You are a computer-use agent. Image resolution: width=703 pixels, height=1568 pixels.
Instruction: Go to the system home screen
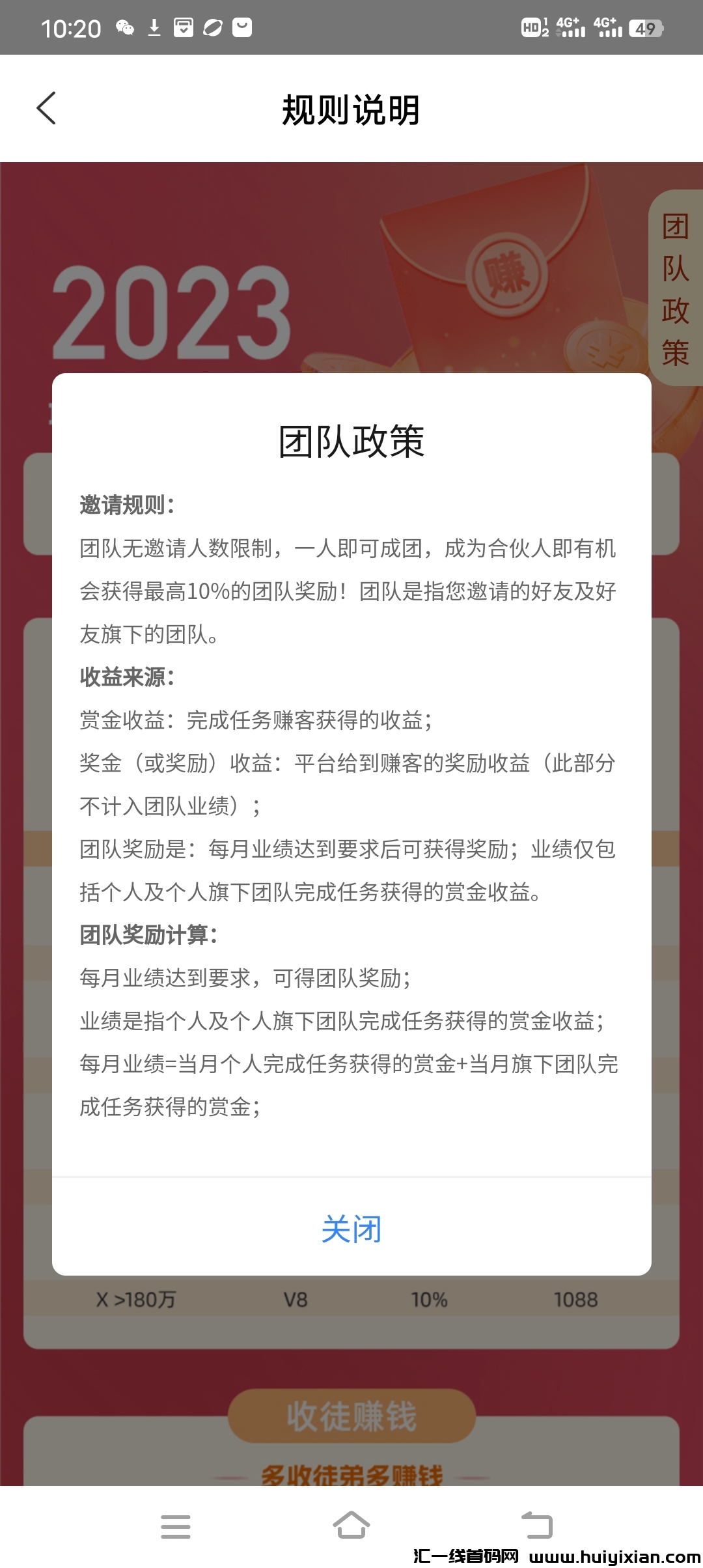(x=351, y=1525)
